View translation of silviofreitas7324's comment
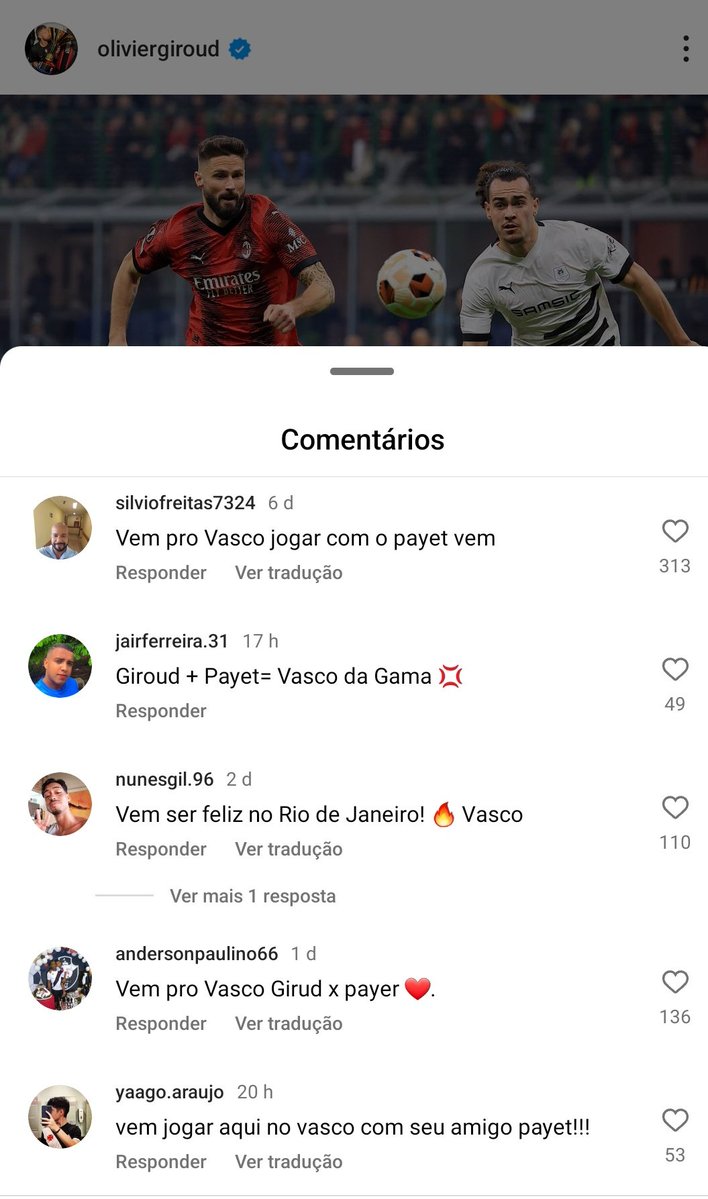 (x=288, y=573)
